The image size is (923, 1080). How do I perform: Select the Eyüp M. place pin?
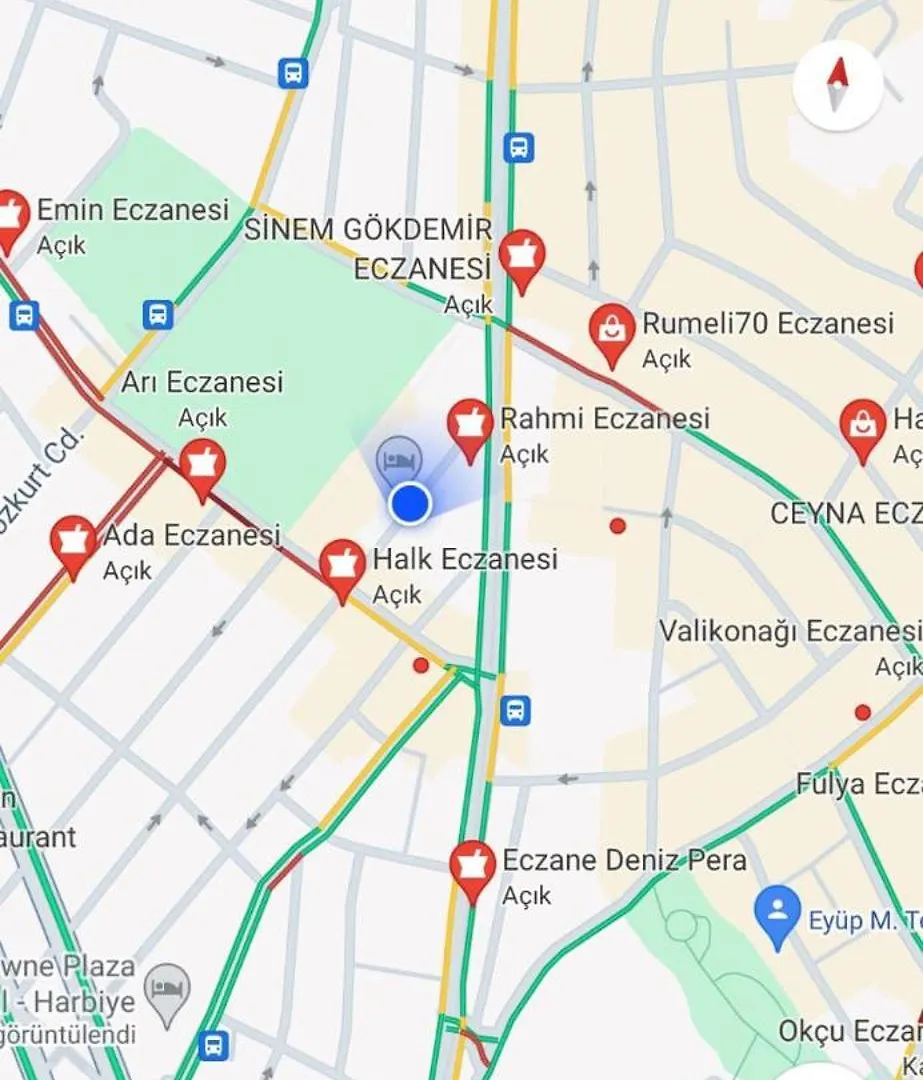click(777, 914)
